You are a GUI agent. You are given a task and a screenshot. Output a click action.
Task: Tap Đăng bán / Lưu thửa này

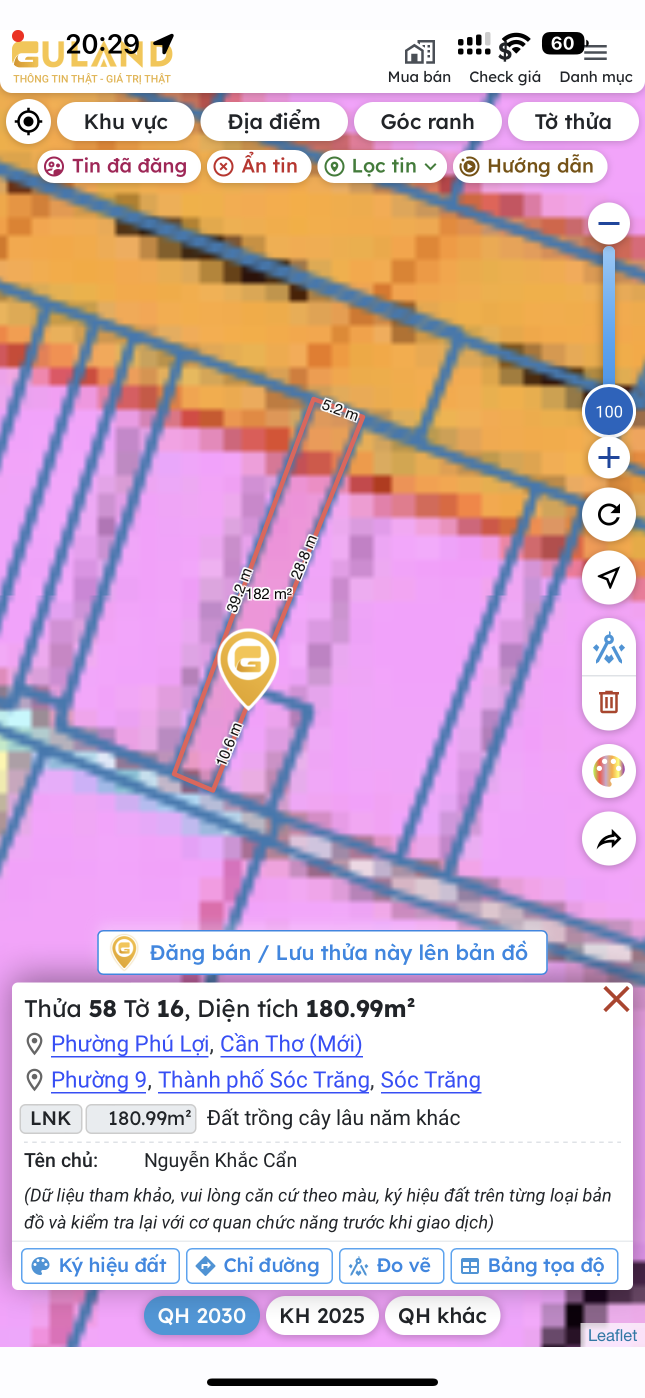tap(322, 952)
